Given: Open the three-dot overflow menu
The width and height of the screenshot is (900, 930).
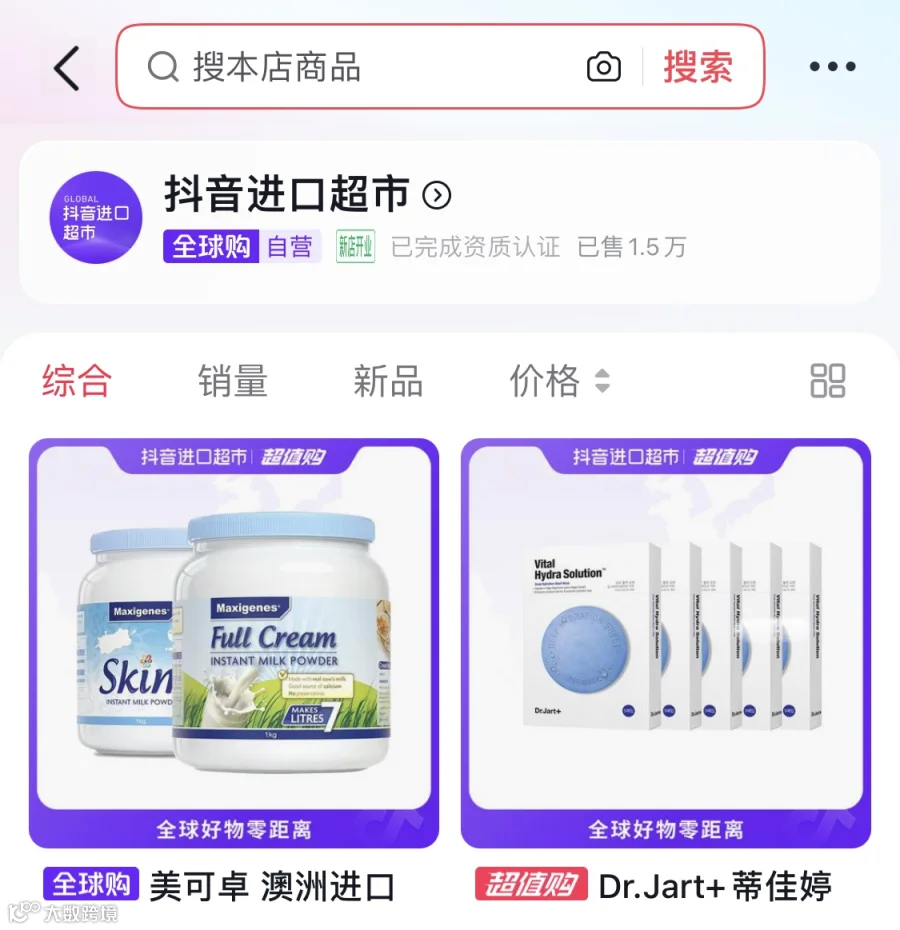Looking at the screenshot, I should [832, 66].
